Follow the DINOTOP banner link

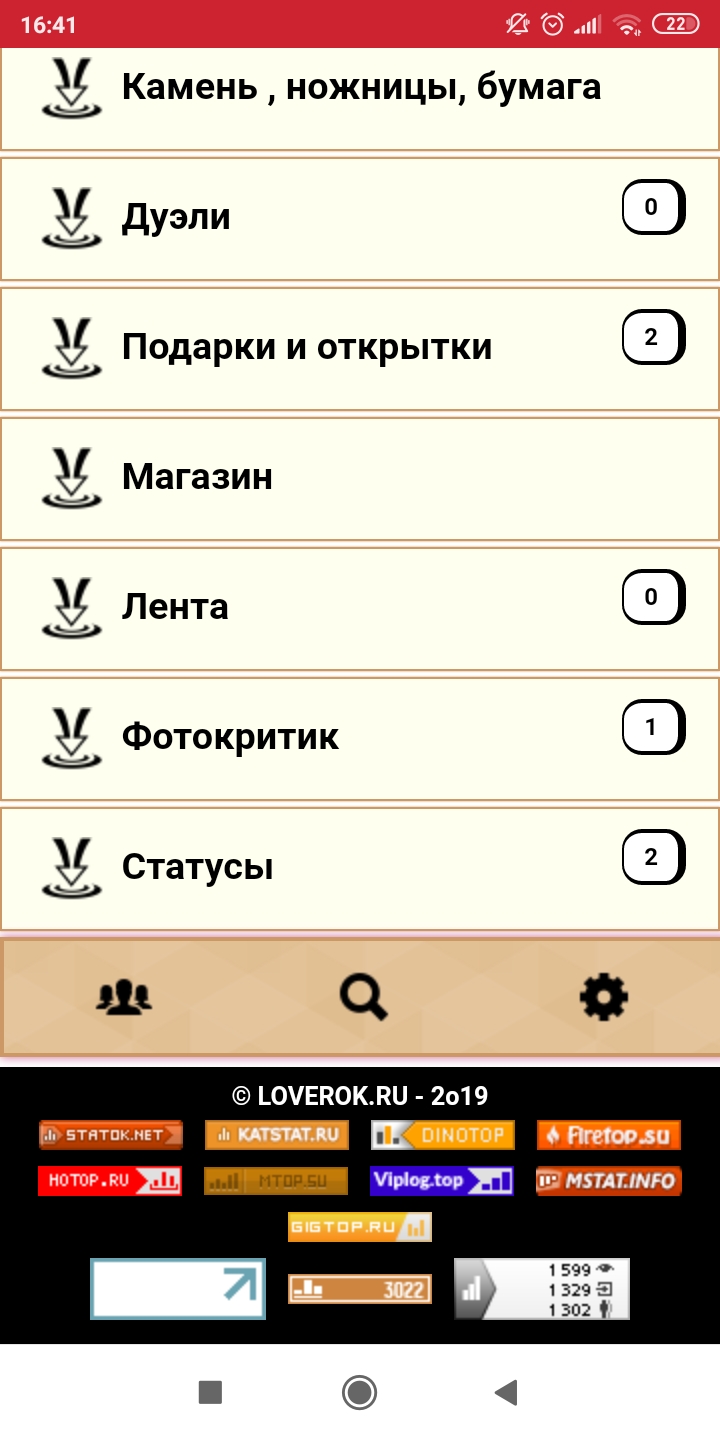pos(443,1135)
